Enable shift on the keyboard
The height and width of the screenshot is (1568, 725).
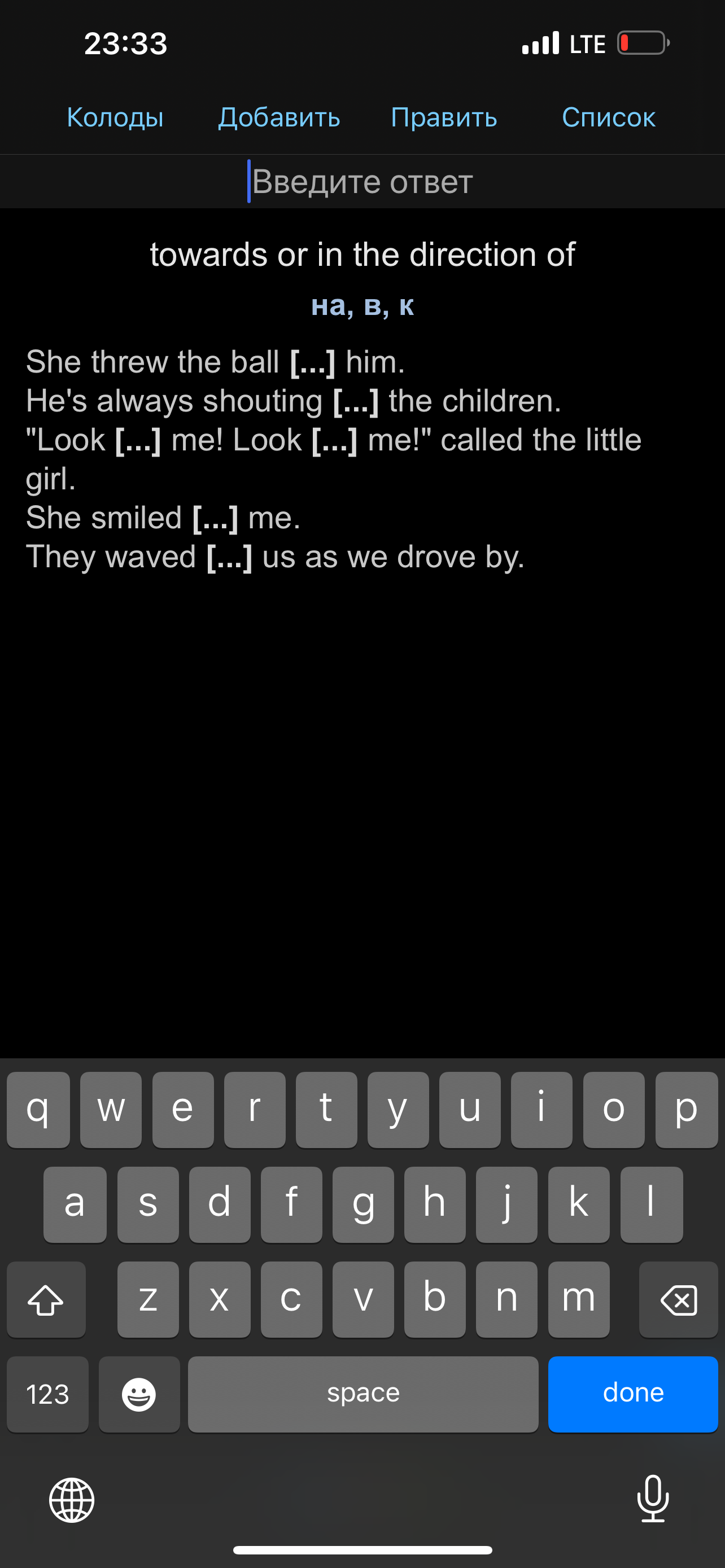pyautogui.click(x=46, y=1299)
